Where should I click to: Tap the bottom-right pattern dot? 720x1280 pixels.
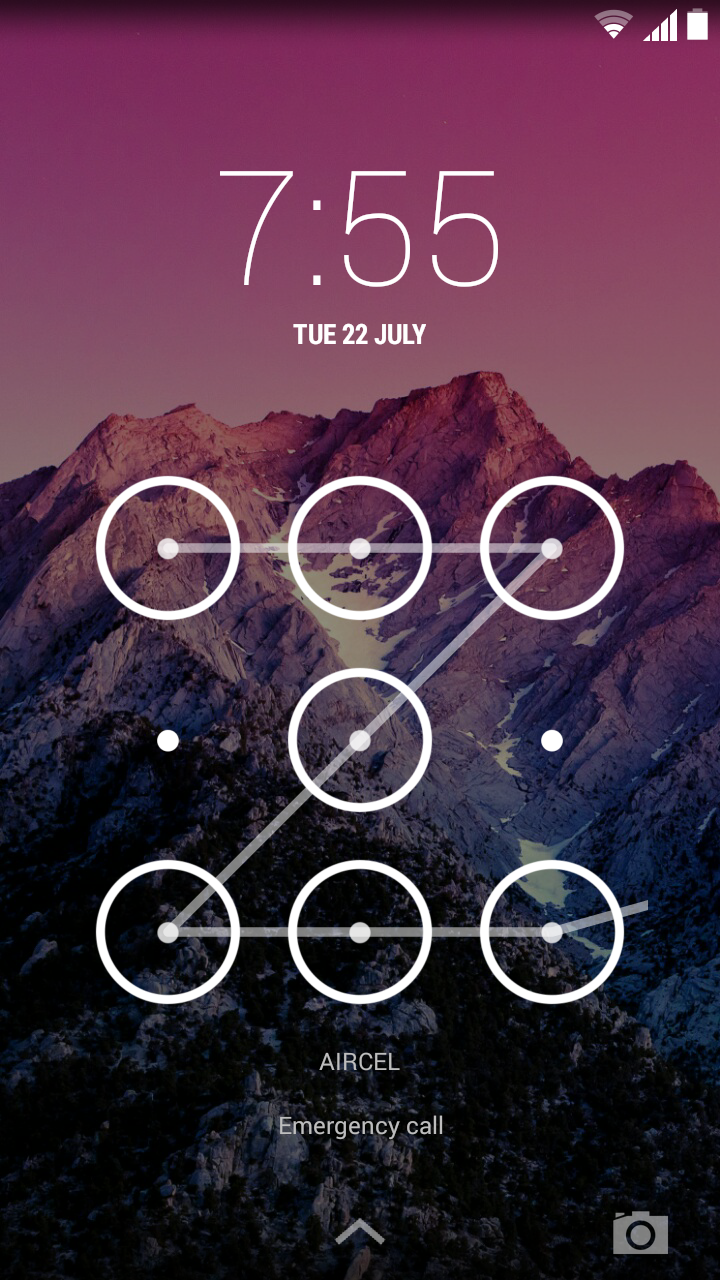(x=552, y=932)
